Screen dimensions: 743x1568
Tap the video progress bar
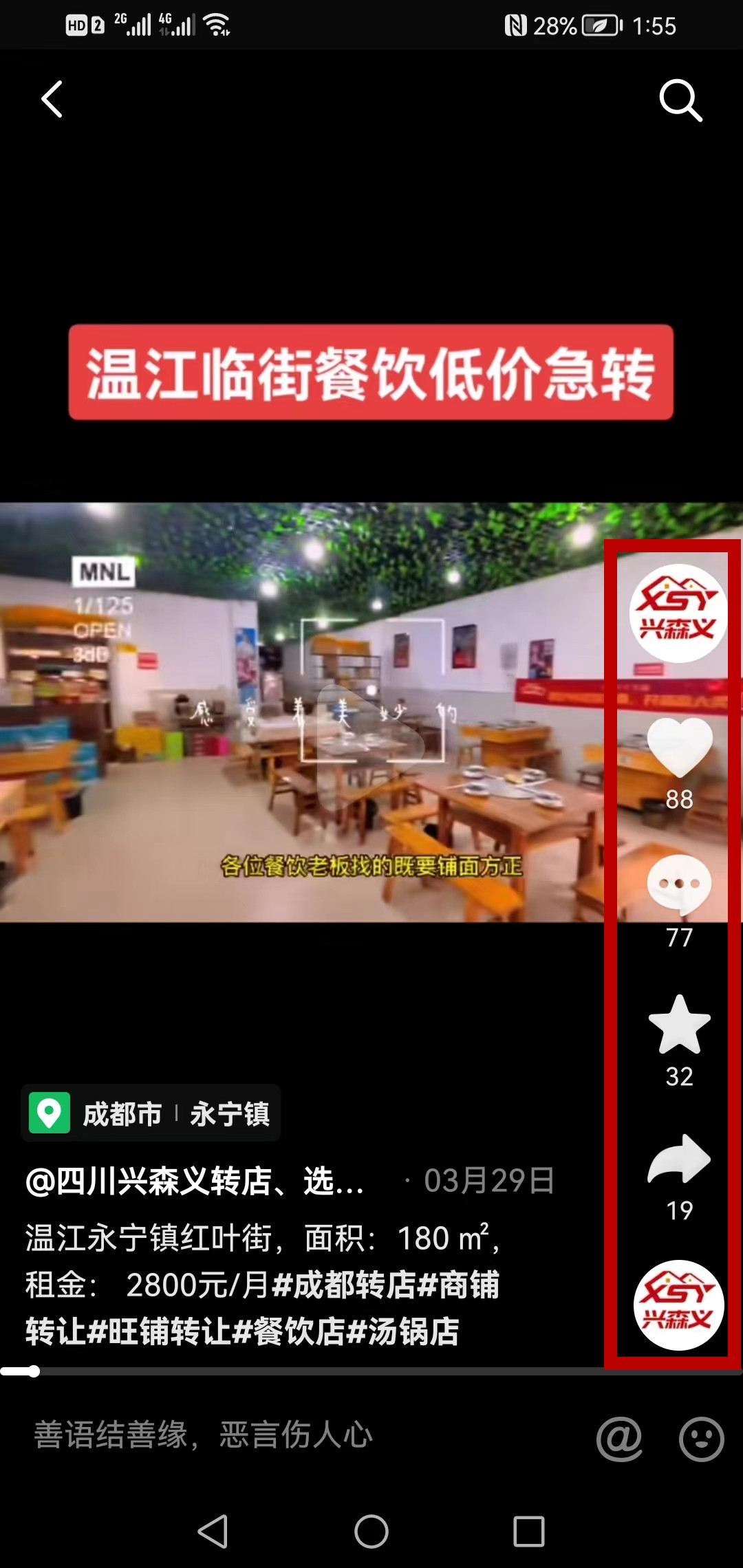tap(371, 1371)
